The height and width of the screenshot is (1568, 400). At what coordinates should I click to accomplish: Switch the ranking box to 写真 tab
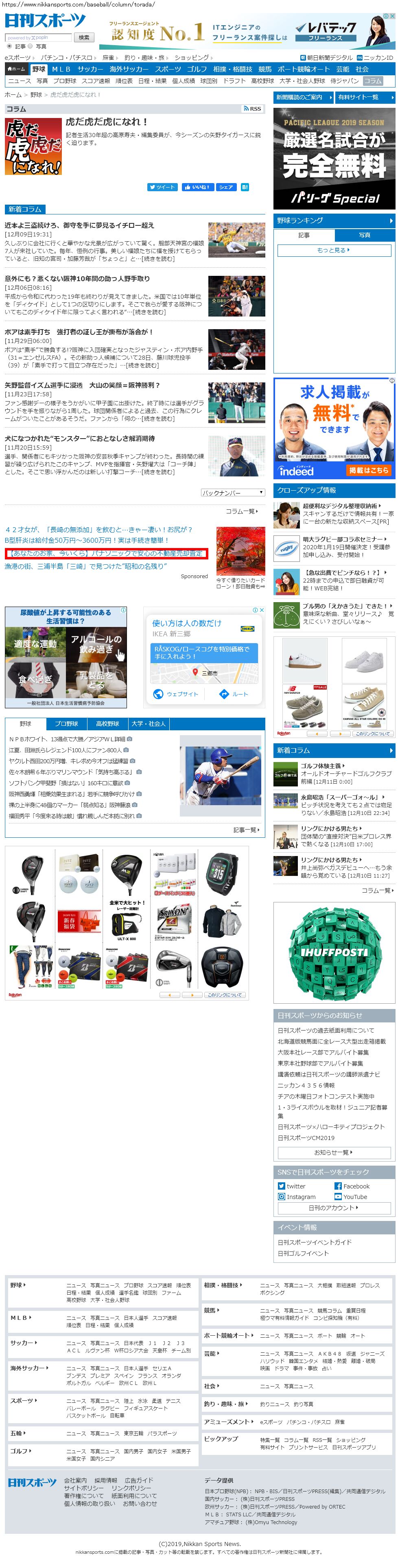pyautogui.click(x=364, y=235)
